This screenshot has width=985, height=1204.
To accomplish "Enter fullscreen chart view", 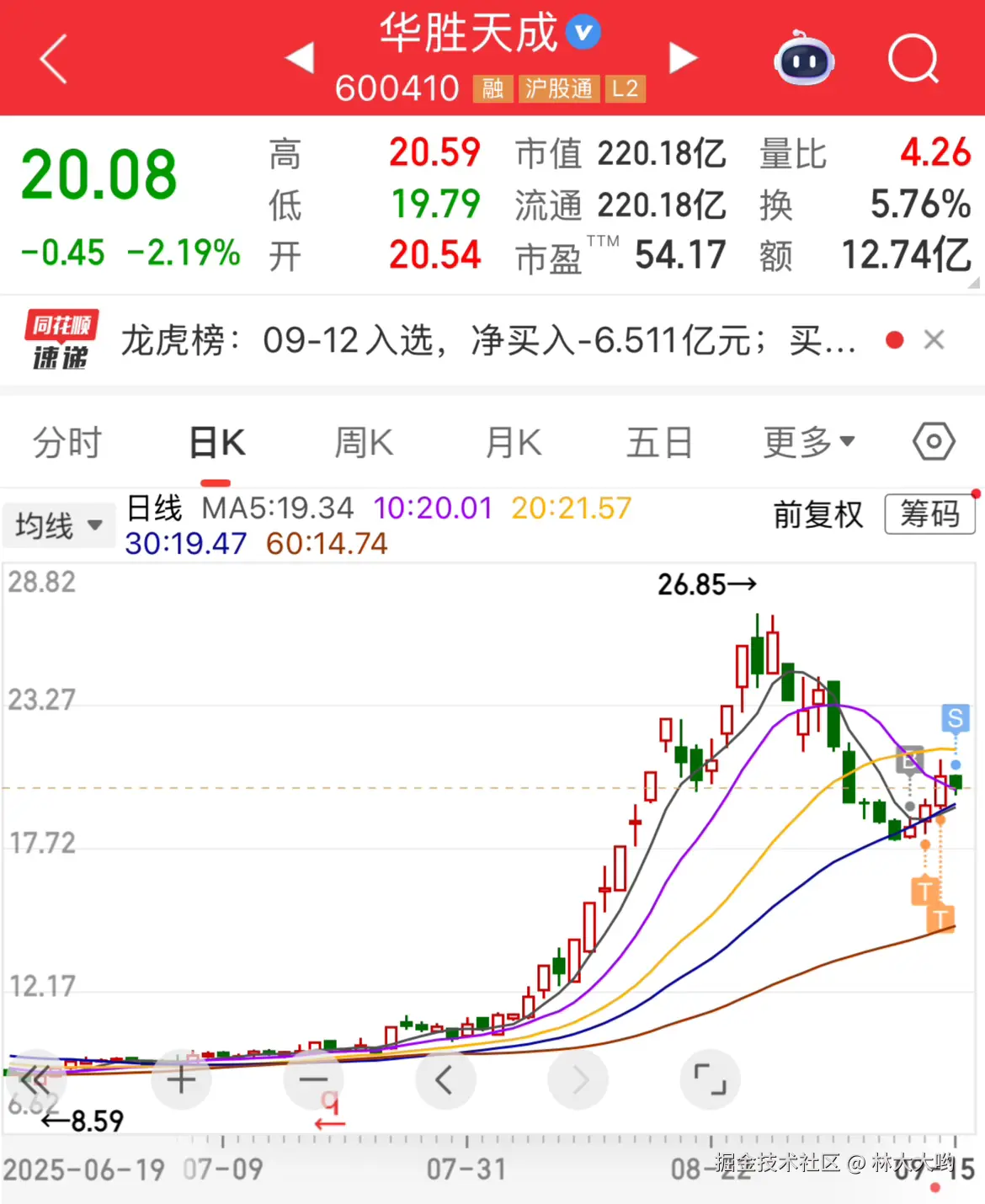I will tap(711, 1079).
